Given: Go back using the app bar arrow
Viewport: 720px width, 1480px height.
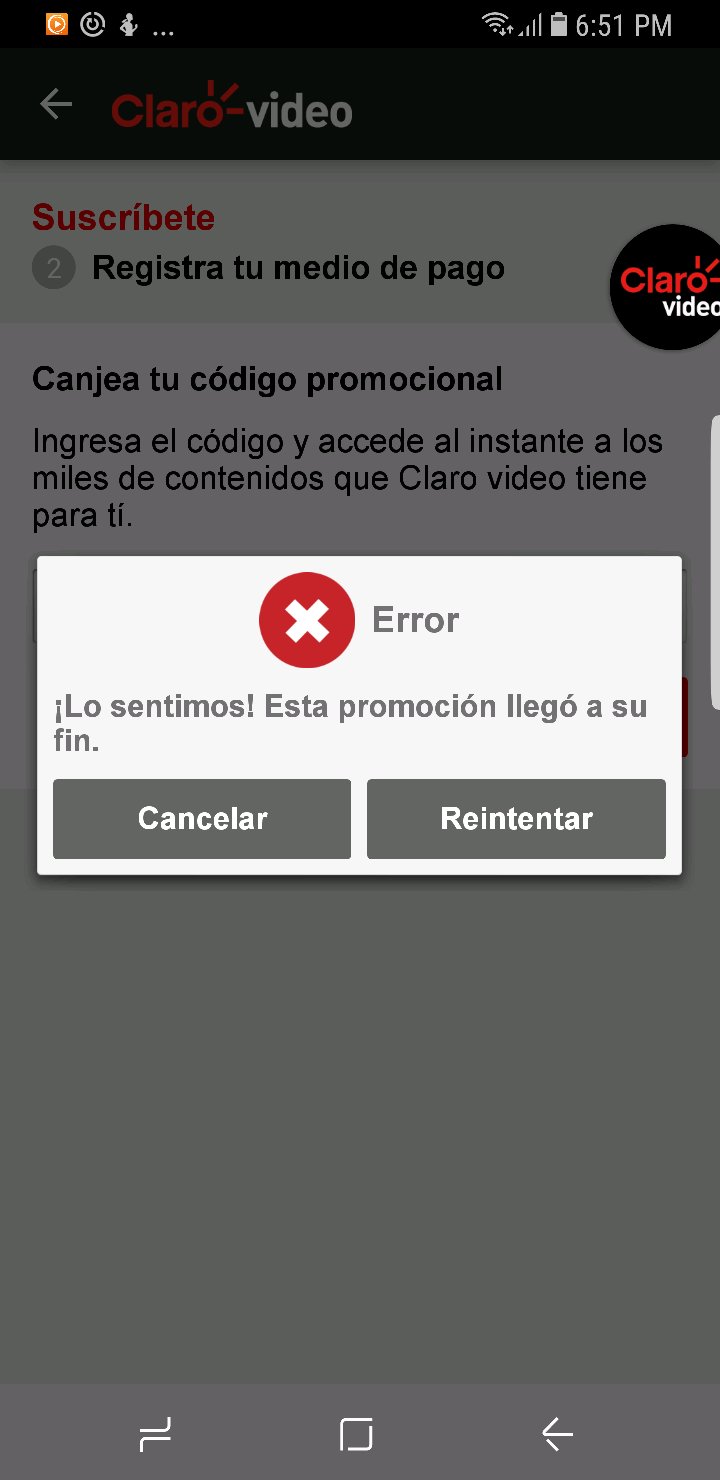Looking at the screenshot, I should point(56,105).
